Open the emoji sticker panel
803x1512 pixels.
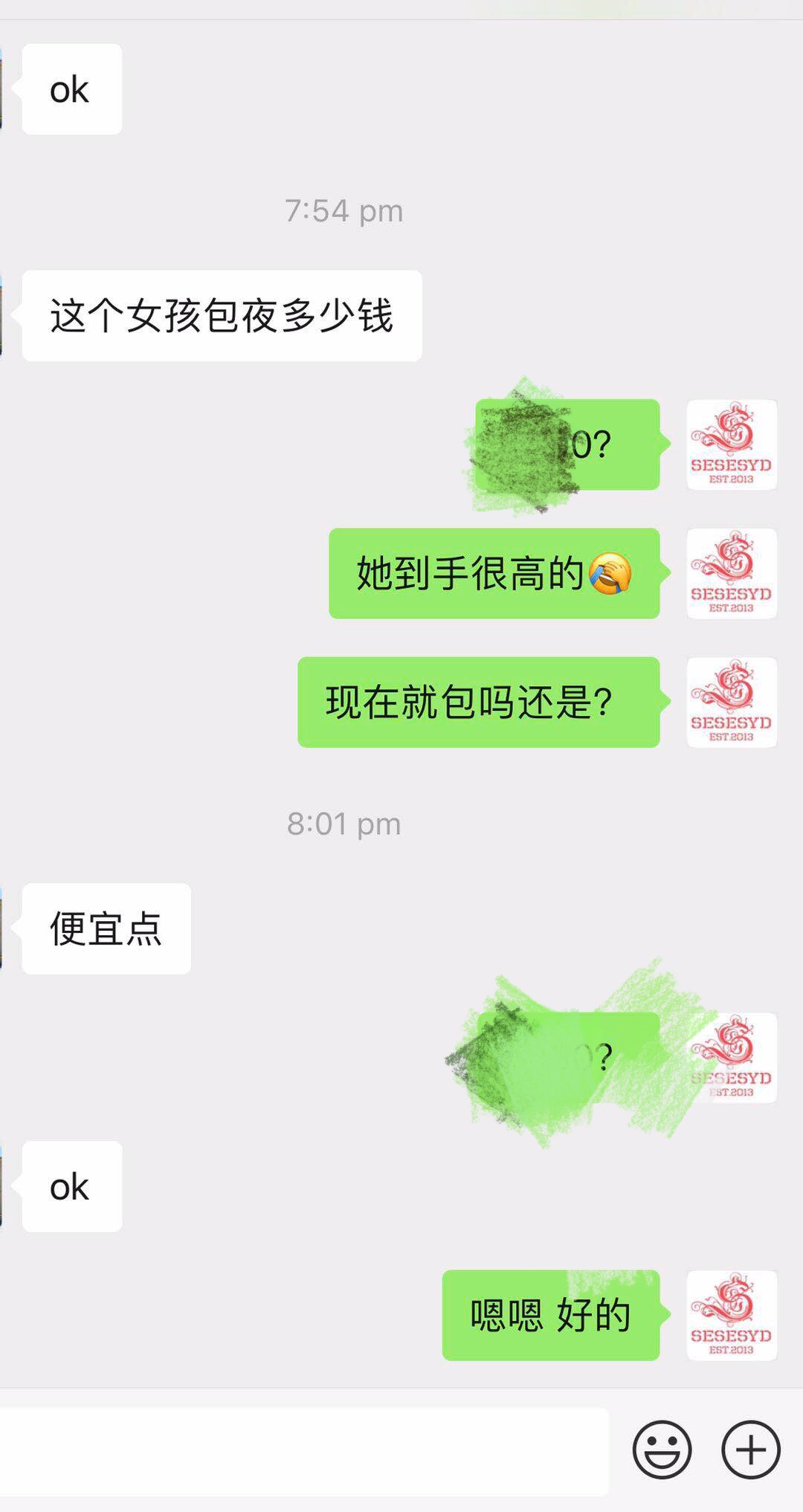[x=662, y=1450]
